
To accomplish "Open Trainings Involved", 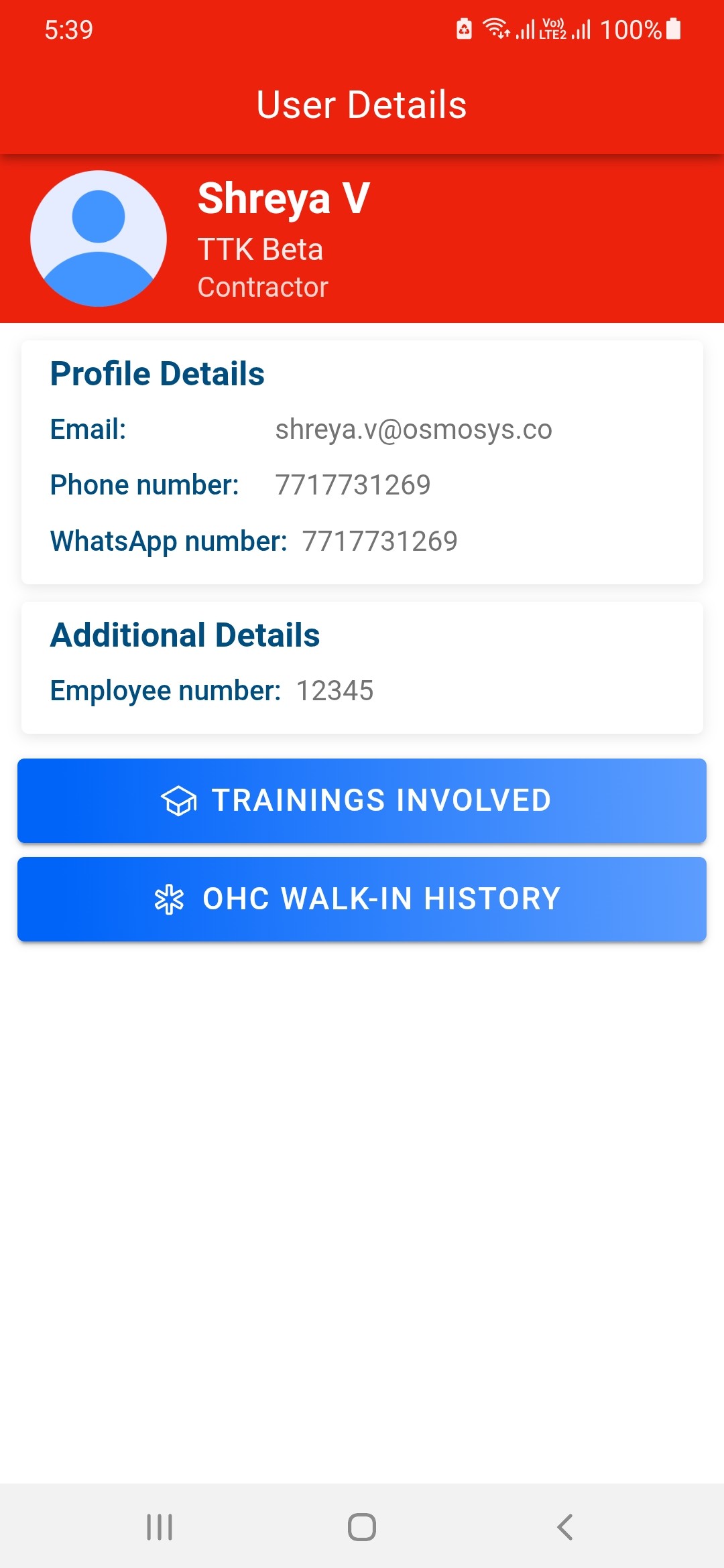I will [x=362, y=801].
